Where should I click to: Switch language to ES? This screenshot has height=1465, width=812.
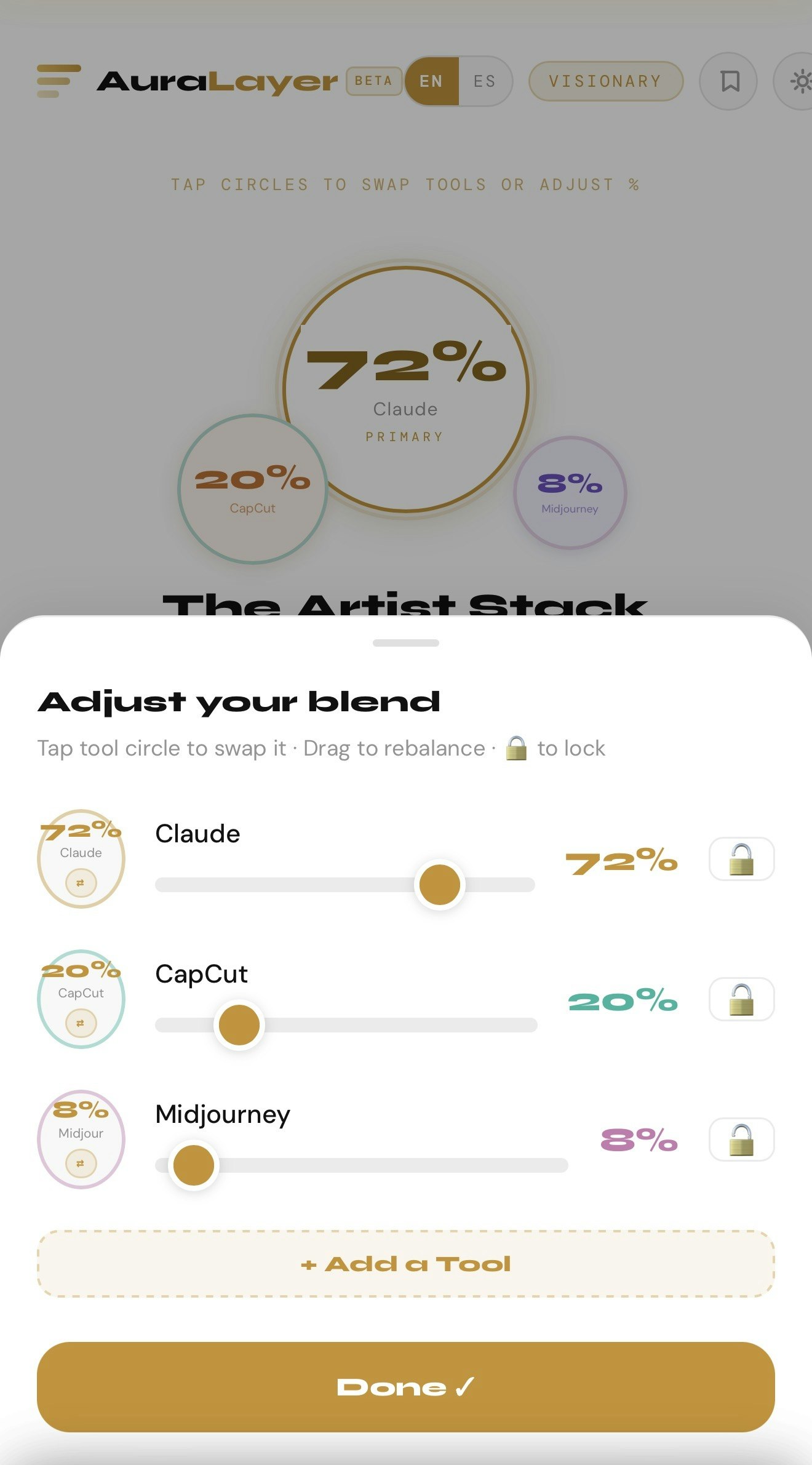485,81
